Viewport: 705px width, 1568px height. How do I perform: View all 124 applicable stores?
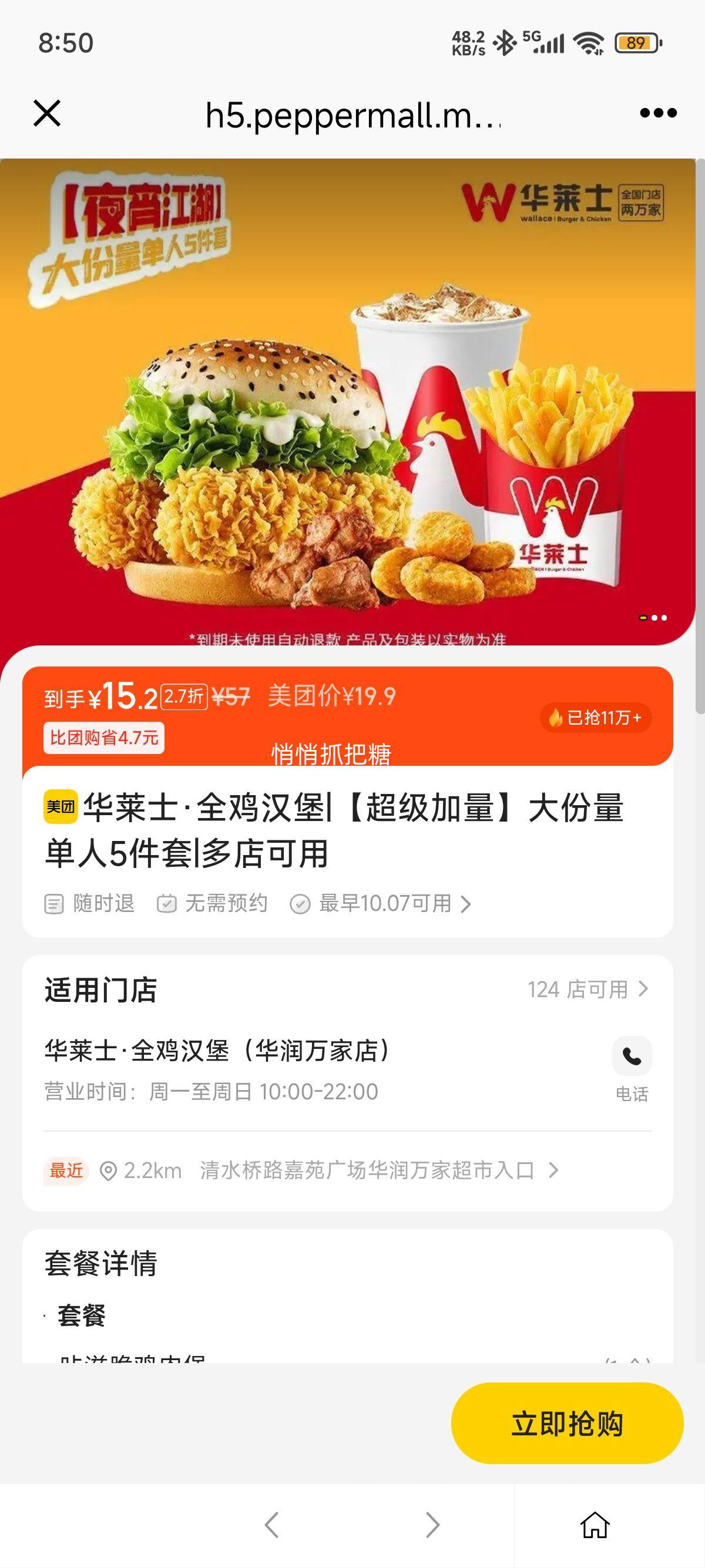coord(587,990)
